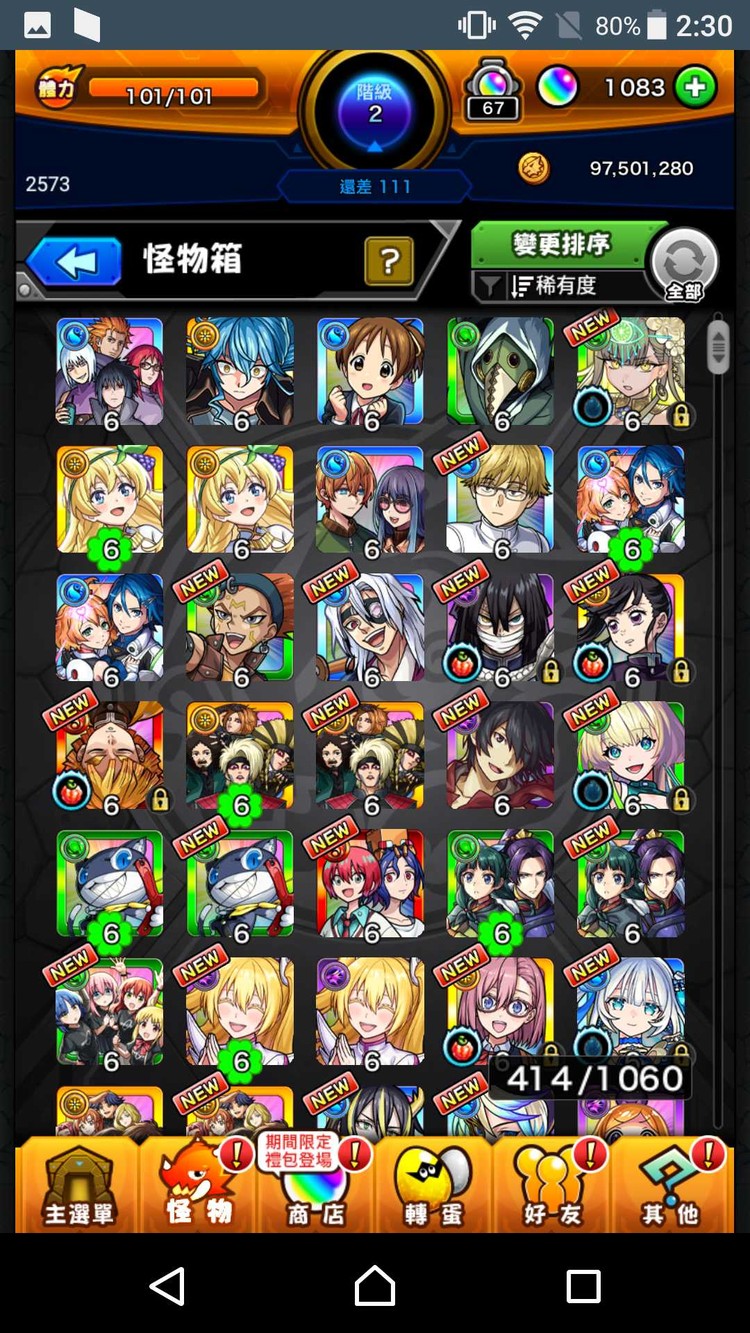Add orbs with the green plus button
Viewport: 750px width, 1333px height.
click(695, 88)
